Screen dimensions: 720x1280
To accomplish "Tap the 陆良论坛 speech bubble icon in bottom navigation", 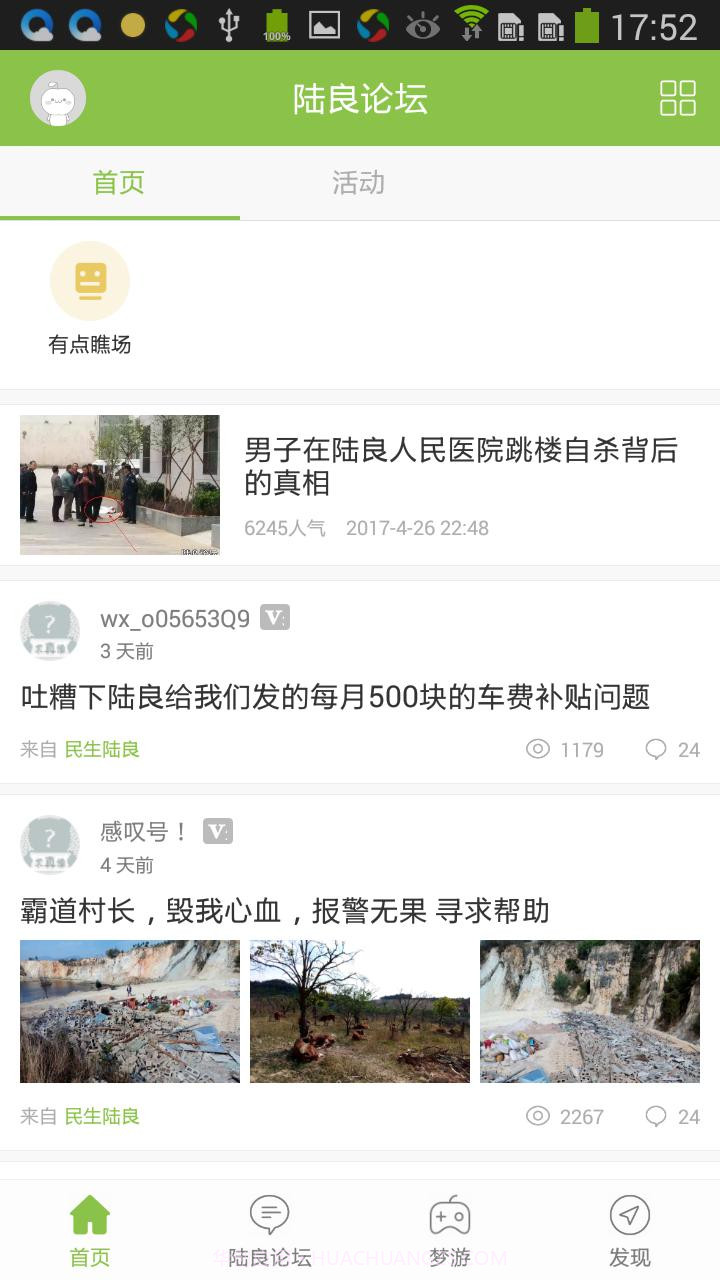I will 270,1213.
